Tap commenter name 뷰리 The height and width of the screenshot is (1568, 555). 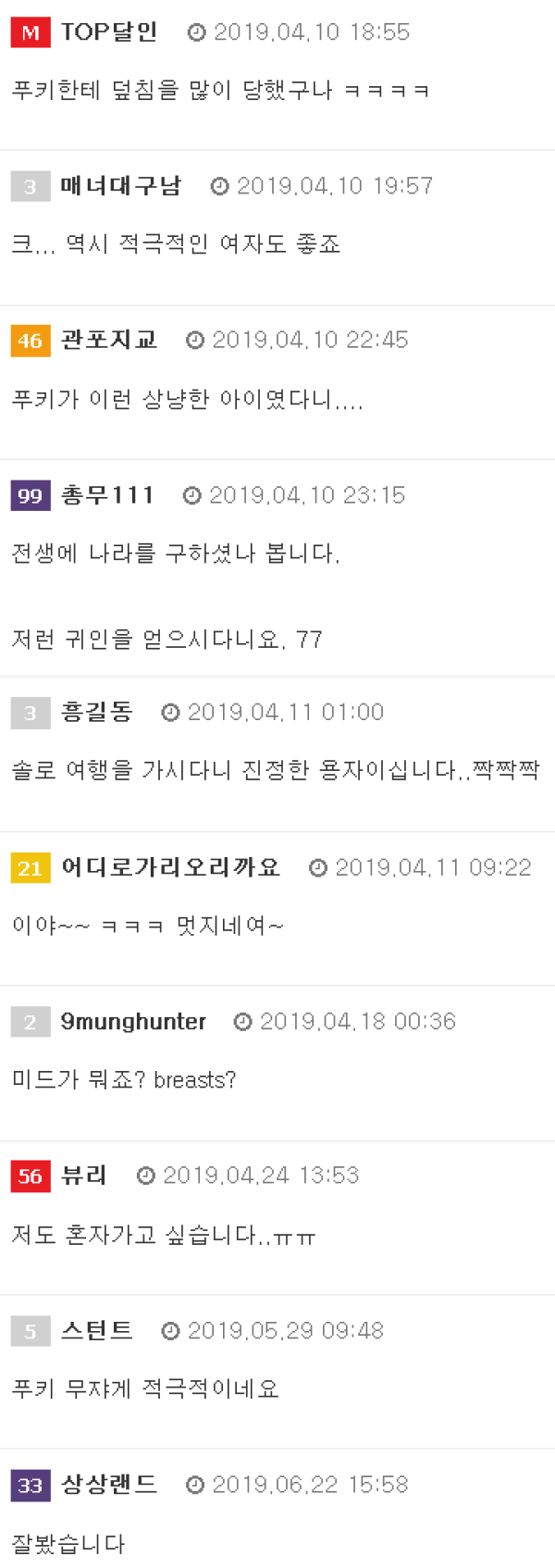pos(83,1176)
